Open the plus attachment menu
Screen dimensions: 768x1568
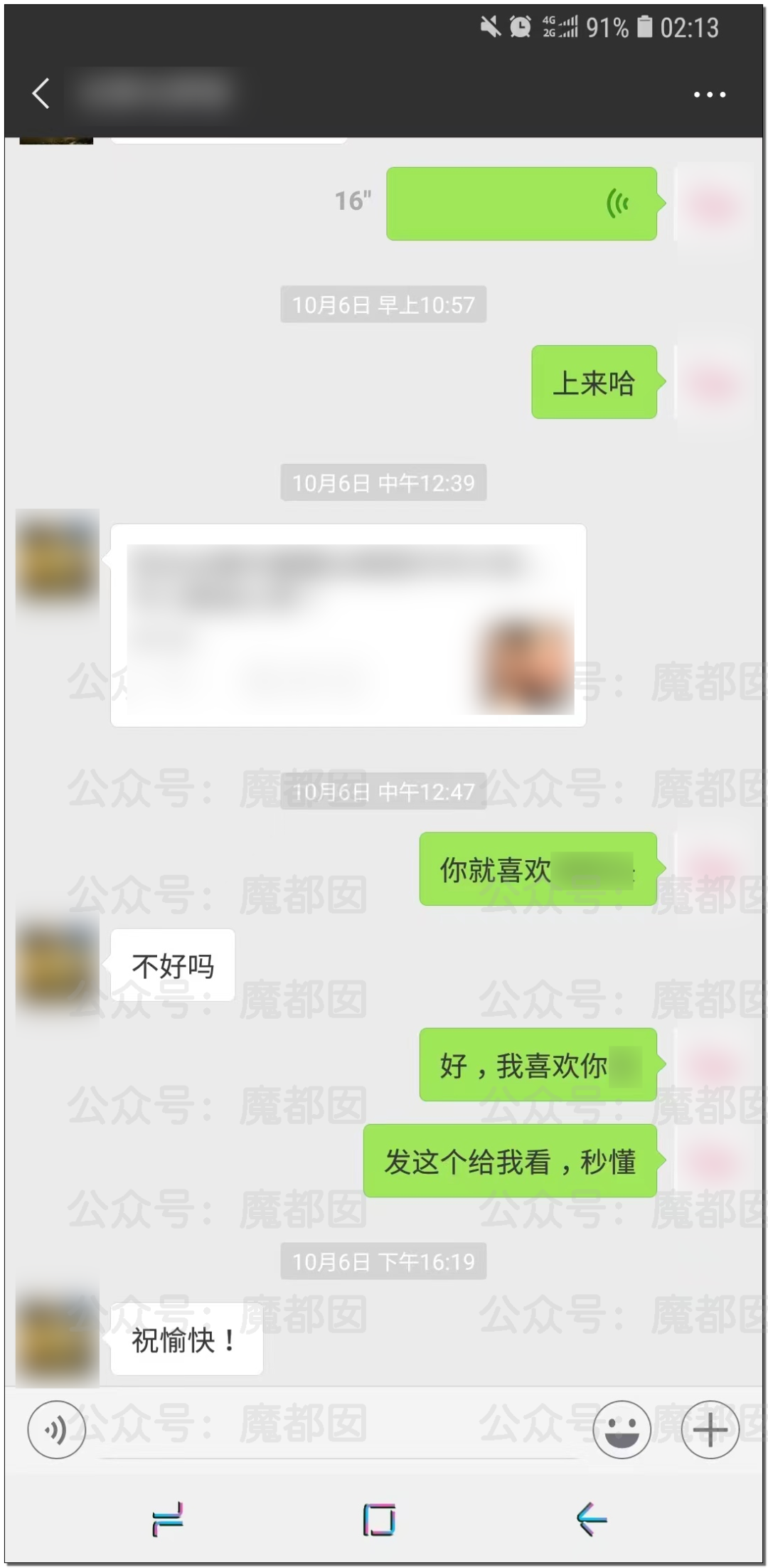[710, 1429]
